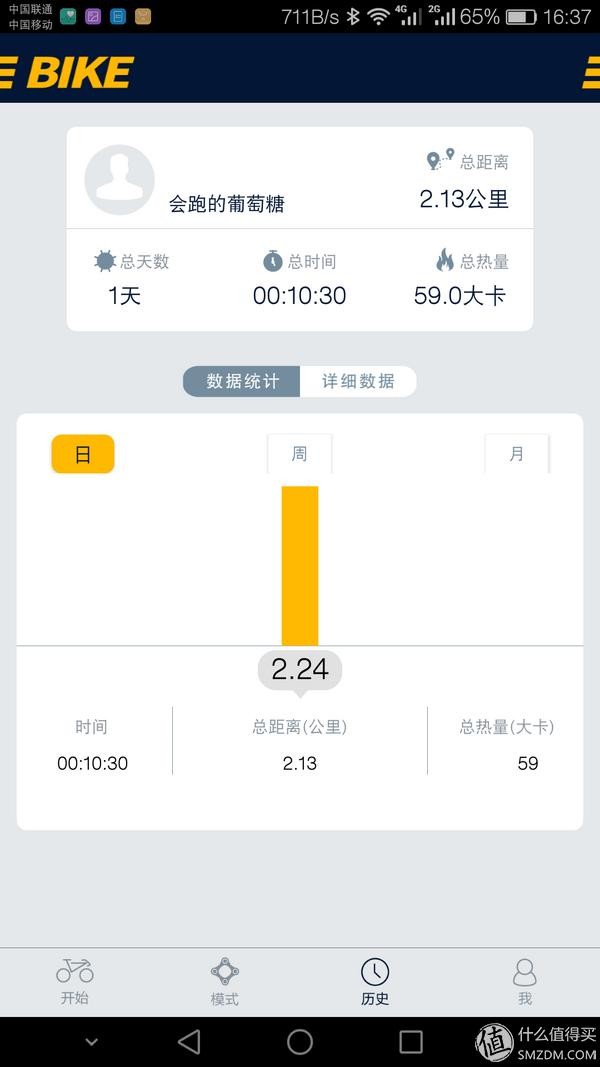Image resolution: width=600 pixels, height=1067 pixels.
Task: Select the 周 view
Action: click(x=299, y=454)
